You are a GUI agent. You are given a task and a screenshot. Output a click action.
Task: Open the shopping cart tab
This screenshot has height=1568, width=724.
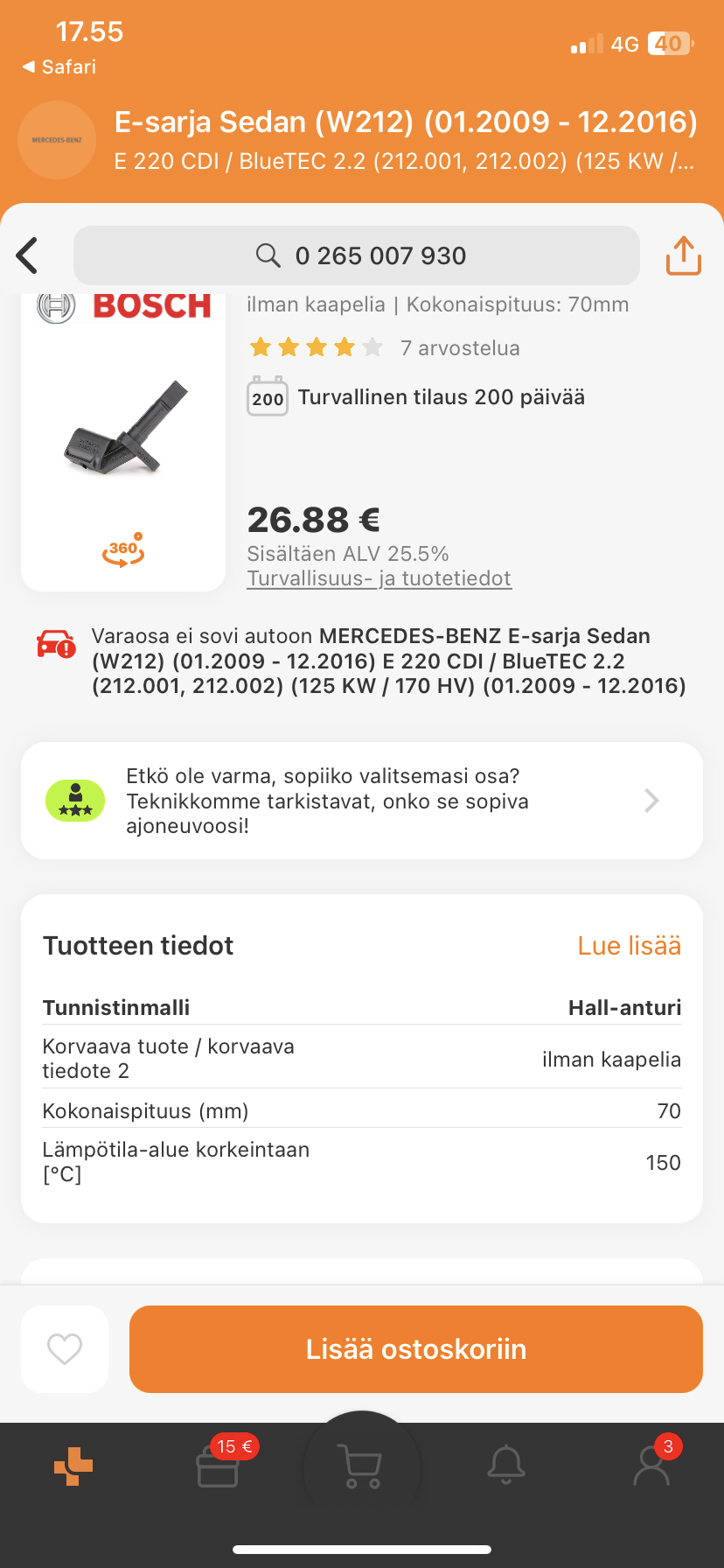(361, 1466)
